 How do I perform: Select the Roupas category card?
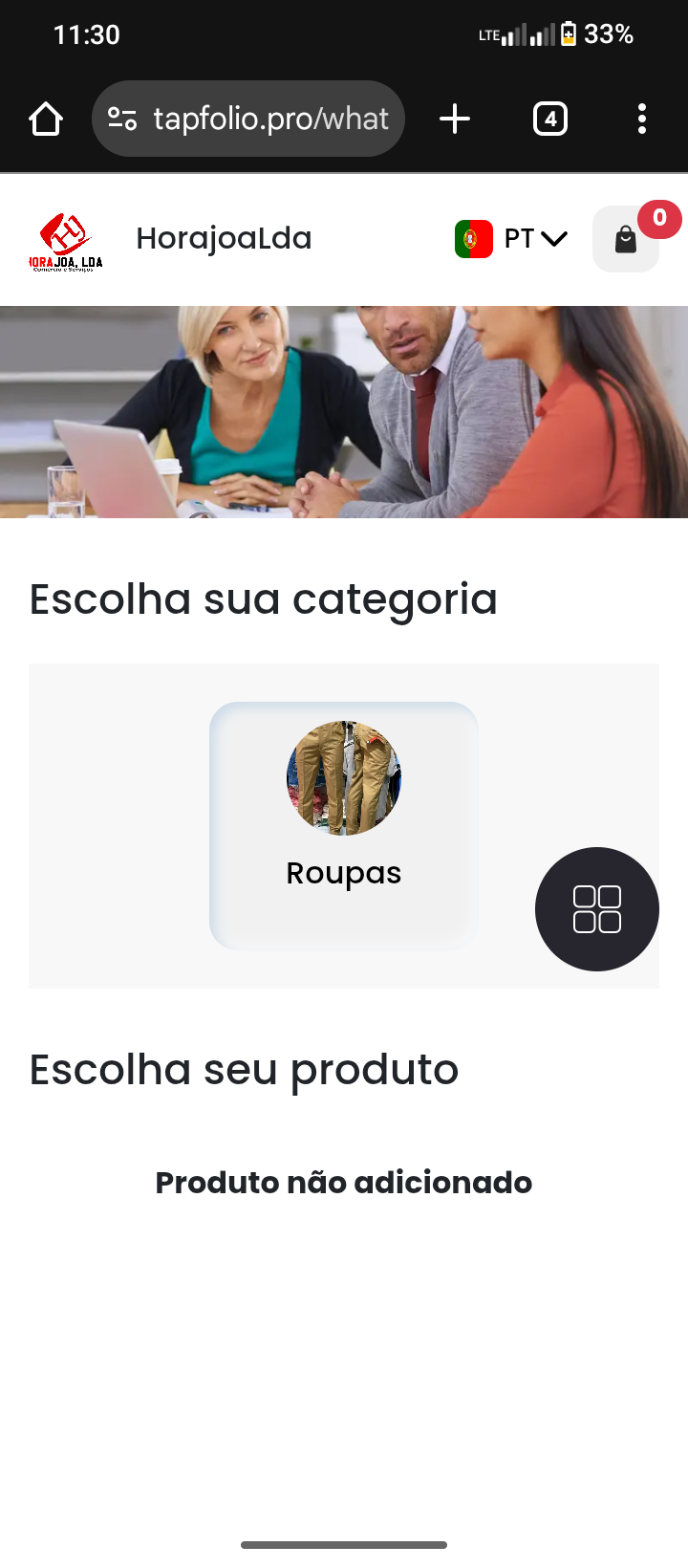coord(344,825)
